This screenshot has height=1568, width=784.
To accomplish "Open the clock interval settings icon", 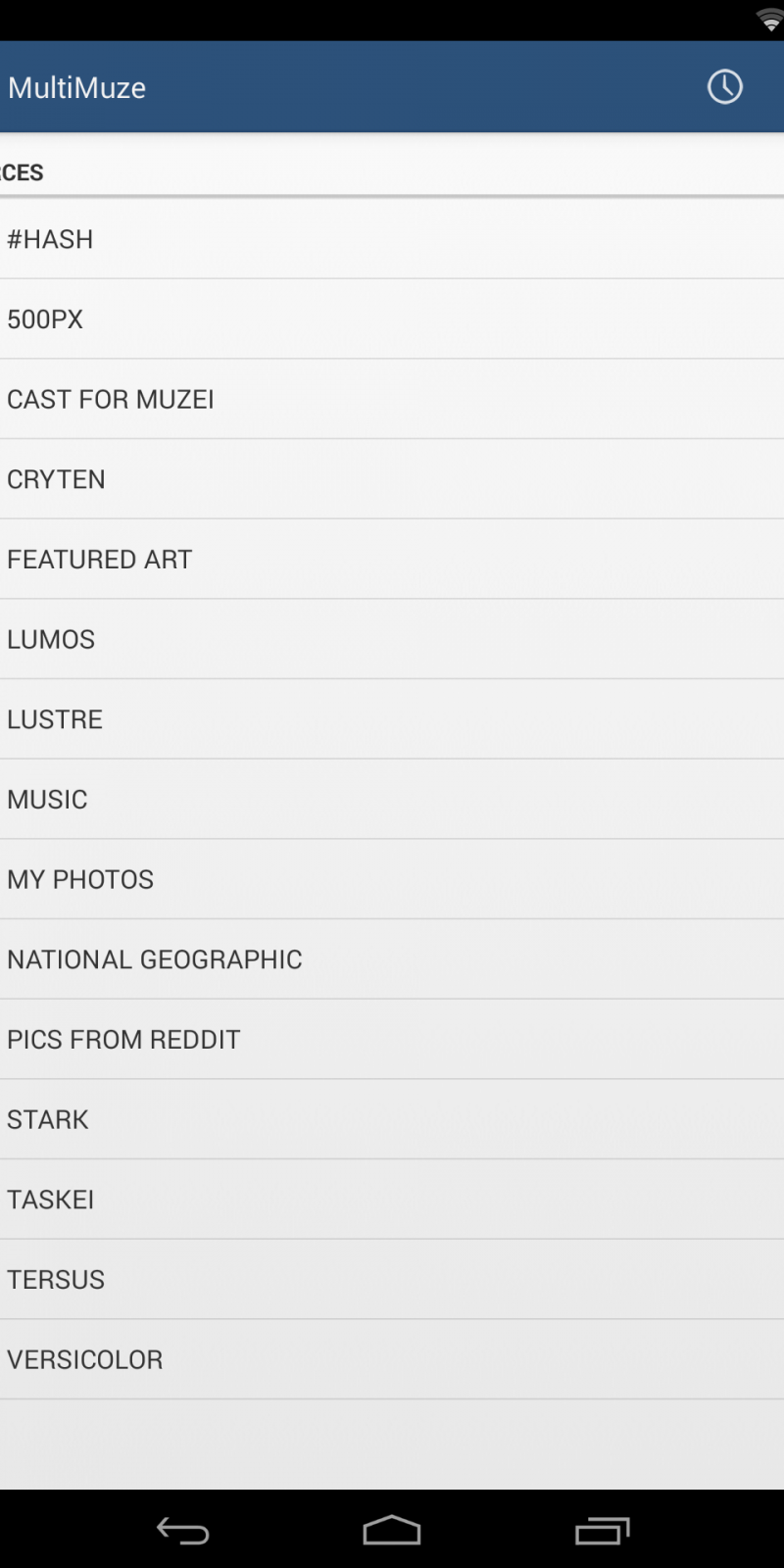I will pos(724,87).
